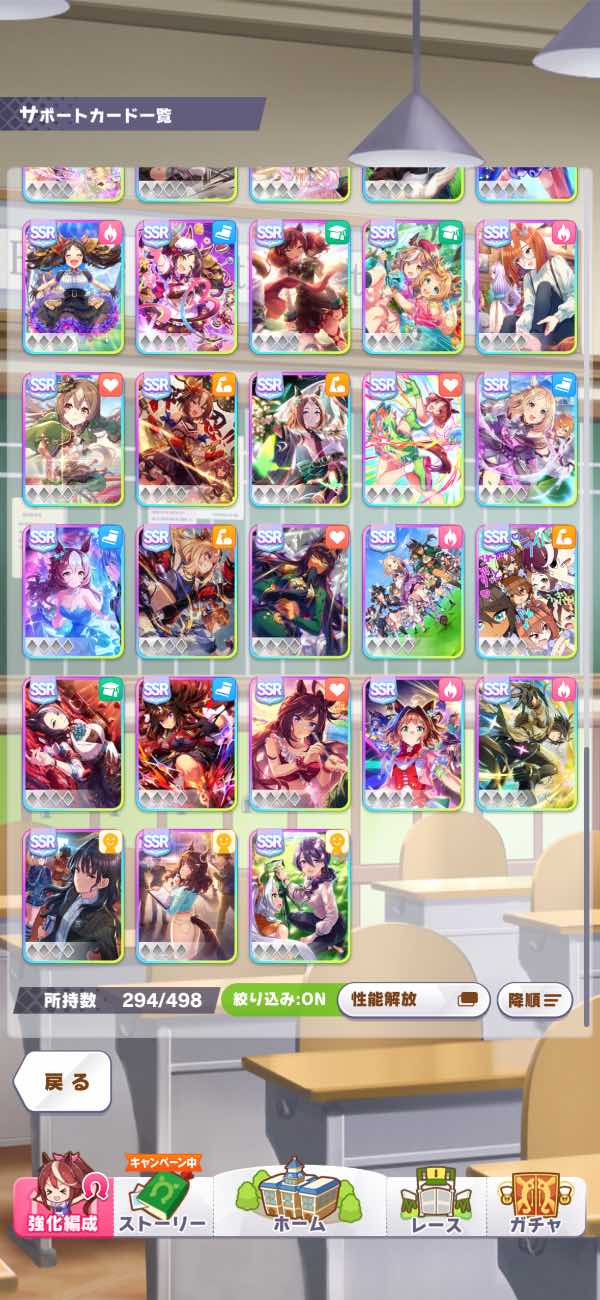Image resolution: width=600 pixels, height=1300 pixels.
Task: Open the SSR card showing a large group on grass
Action: pyautogui.click(x=413, y=590)
